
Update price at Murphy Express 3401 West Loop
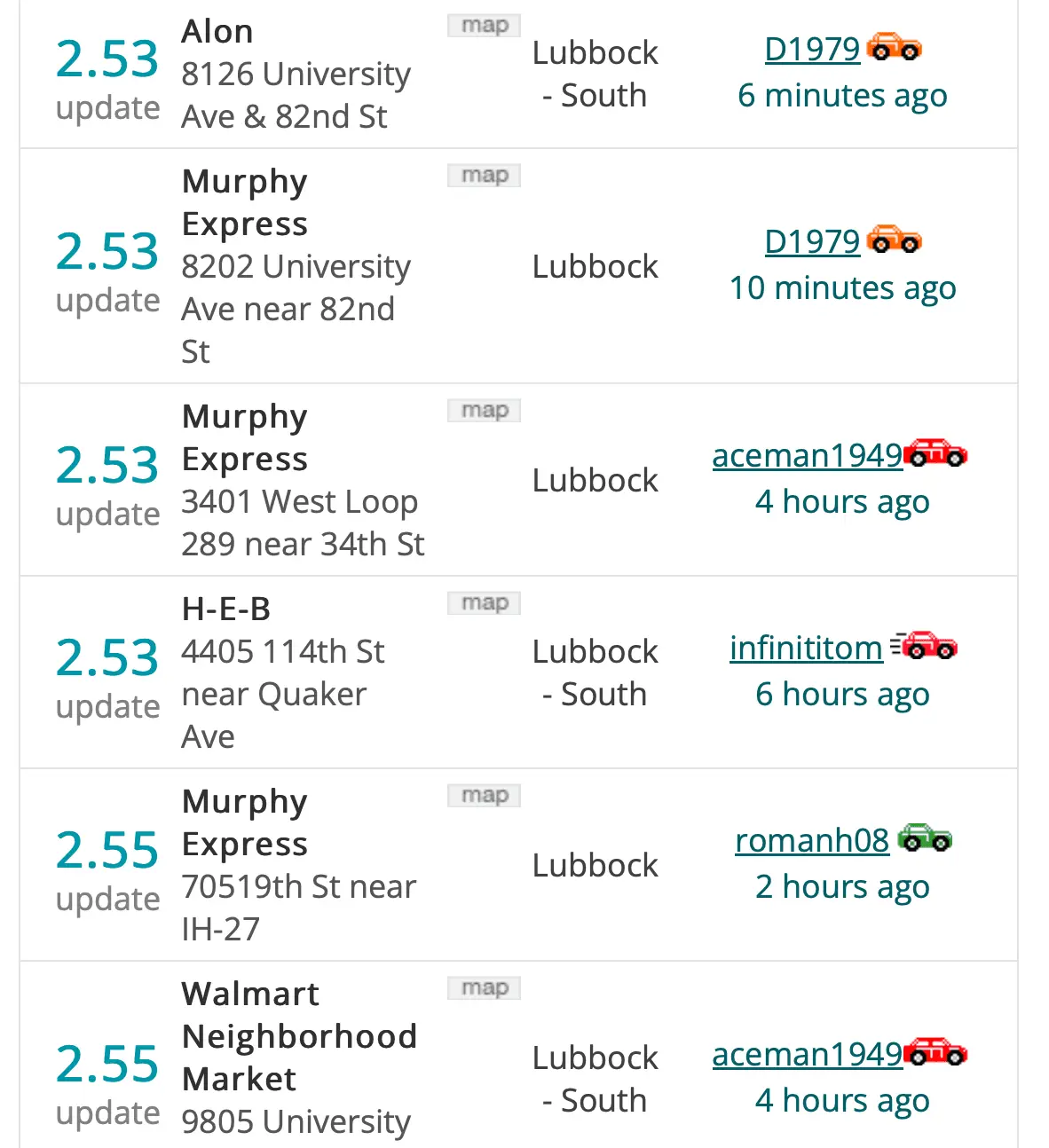[x=107, y=515]
